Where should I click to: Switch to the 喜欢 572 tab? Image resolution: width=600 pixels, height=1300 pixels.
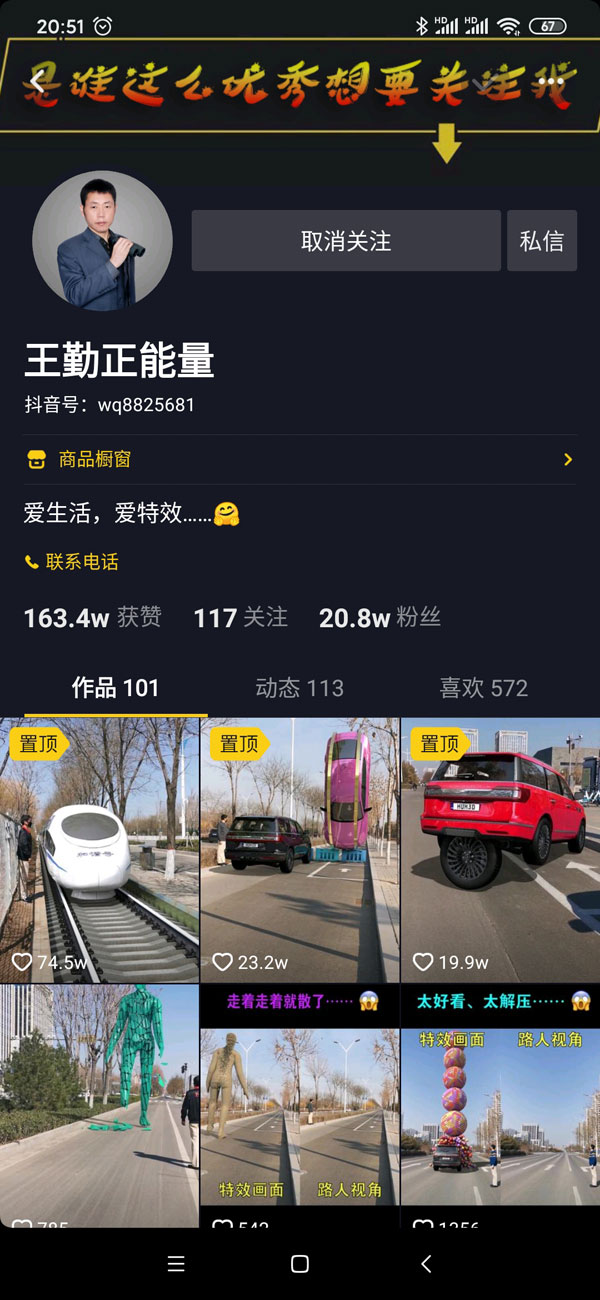tap(483, 688)
